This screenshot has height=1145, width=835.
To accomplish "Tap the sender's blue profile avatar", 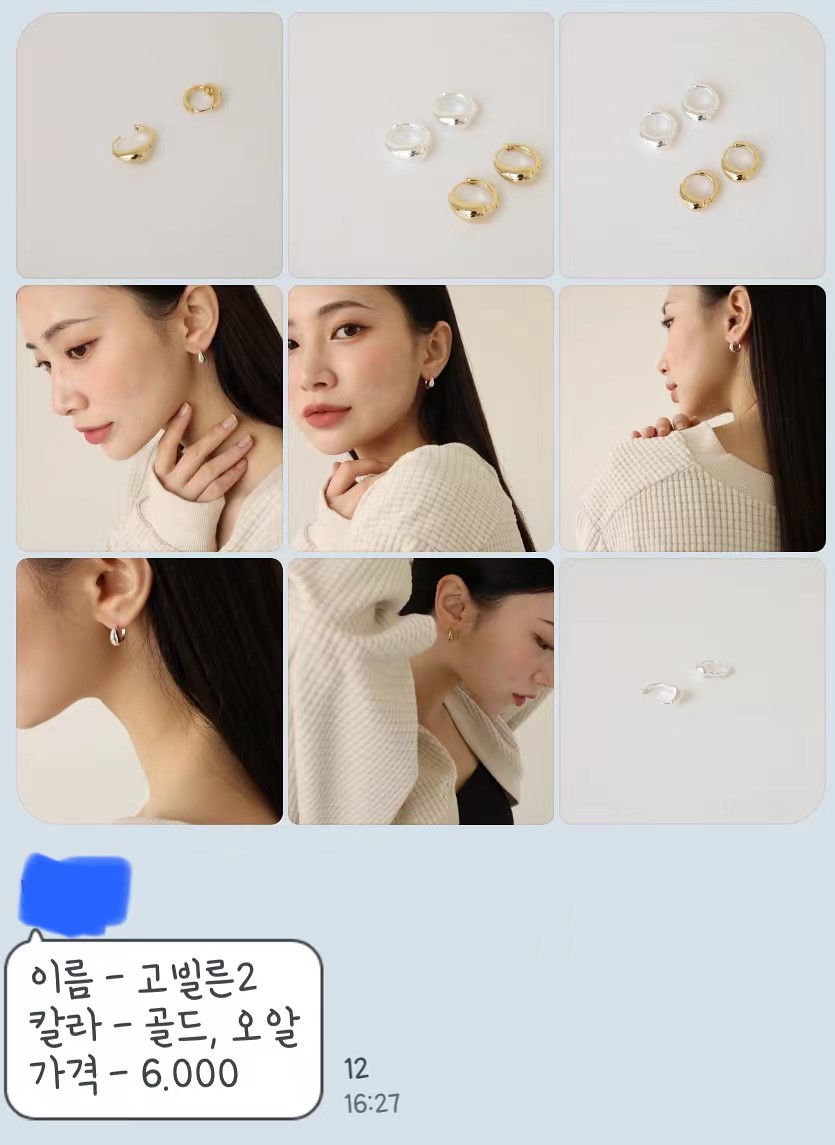I will [75, 890].
